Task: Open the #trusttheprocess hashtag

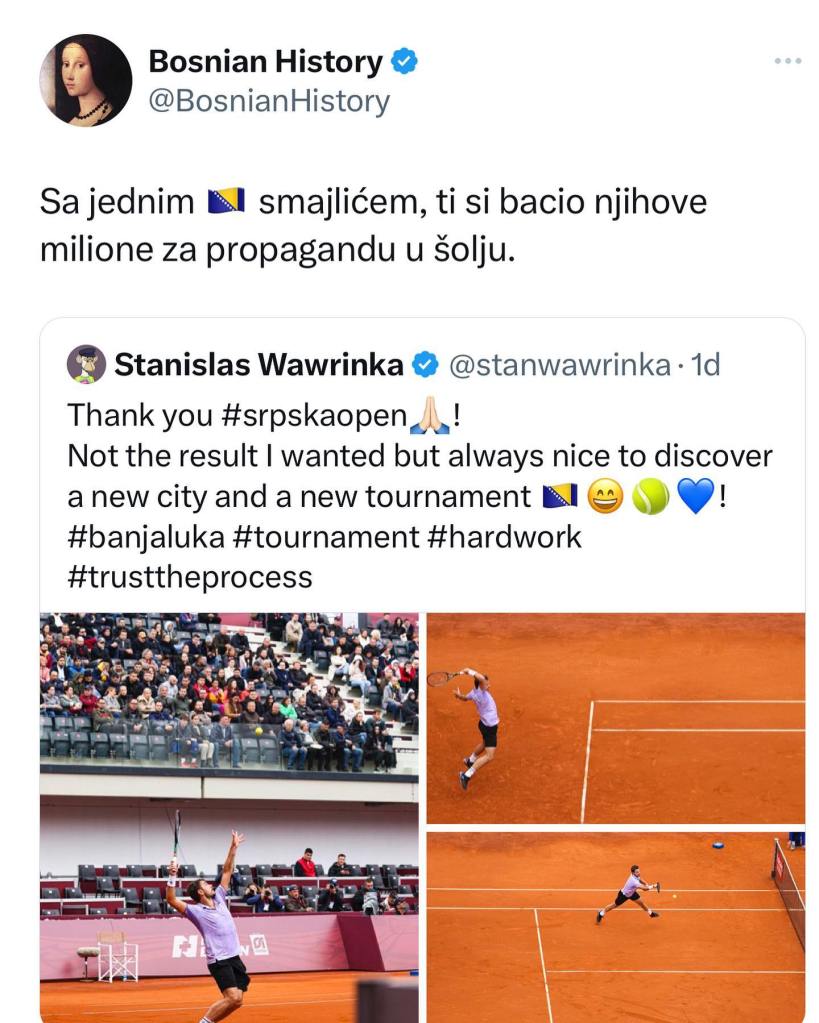Action: [190, 577]
